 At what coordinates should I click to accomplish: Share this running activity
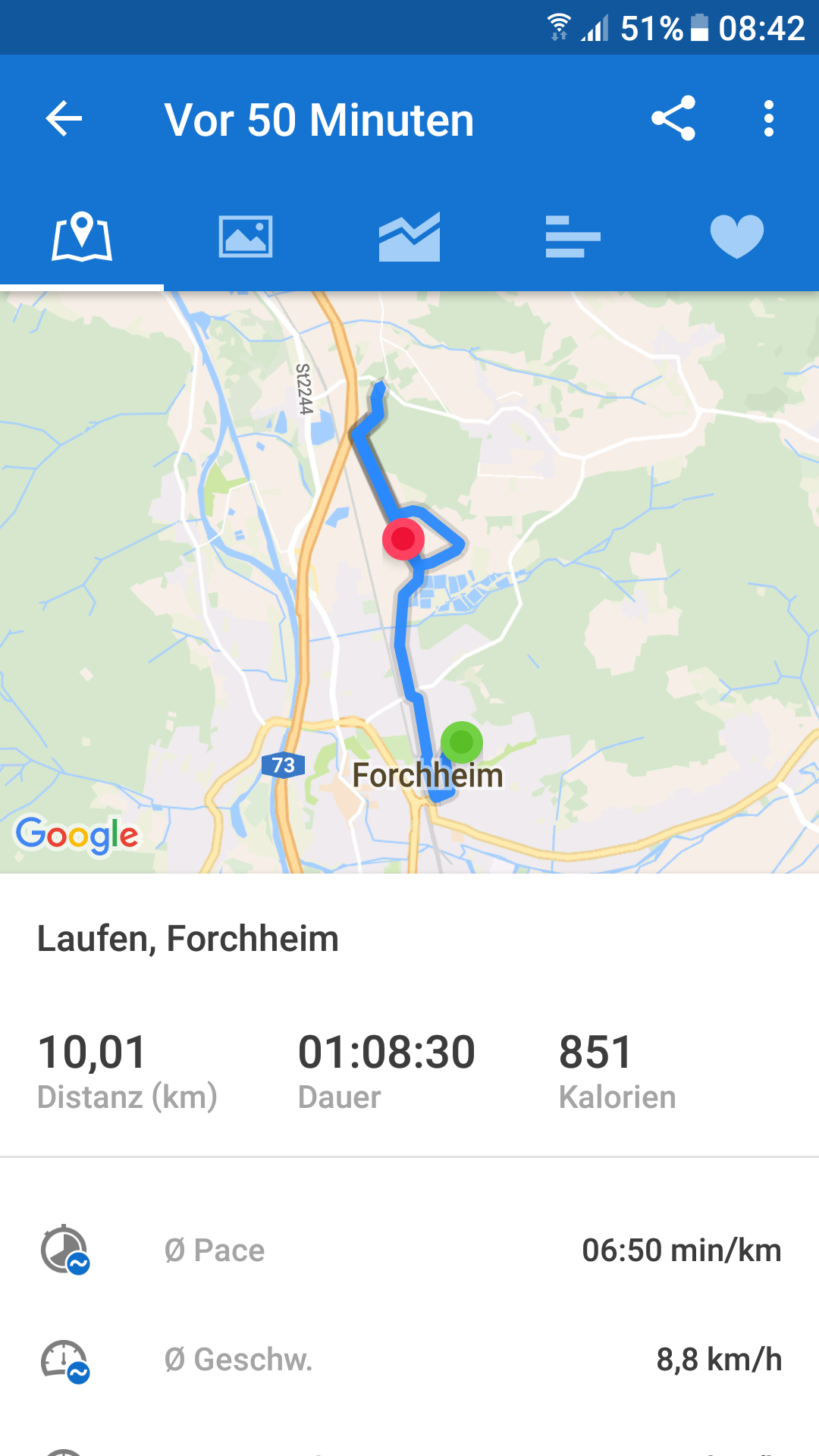point(673,119)
